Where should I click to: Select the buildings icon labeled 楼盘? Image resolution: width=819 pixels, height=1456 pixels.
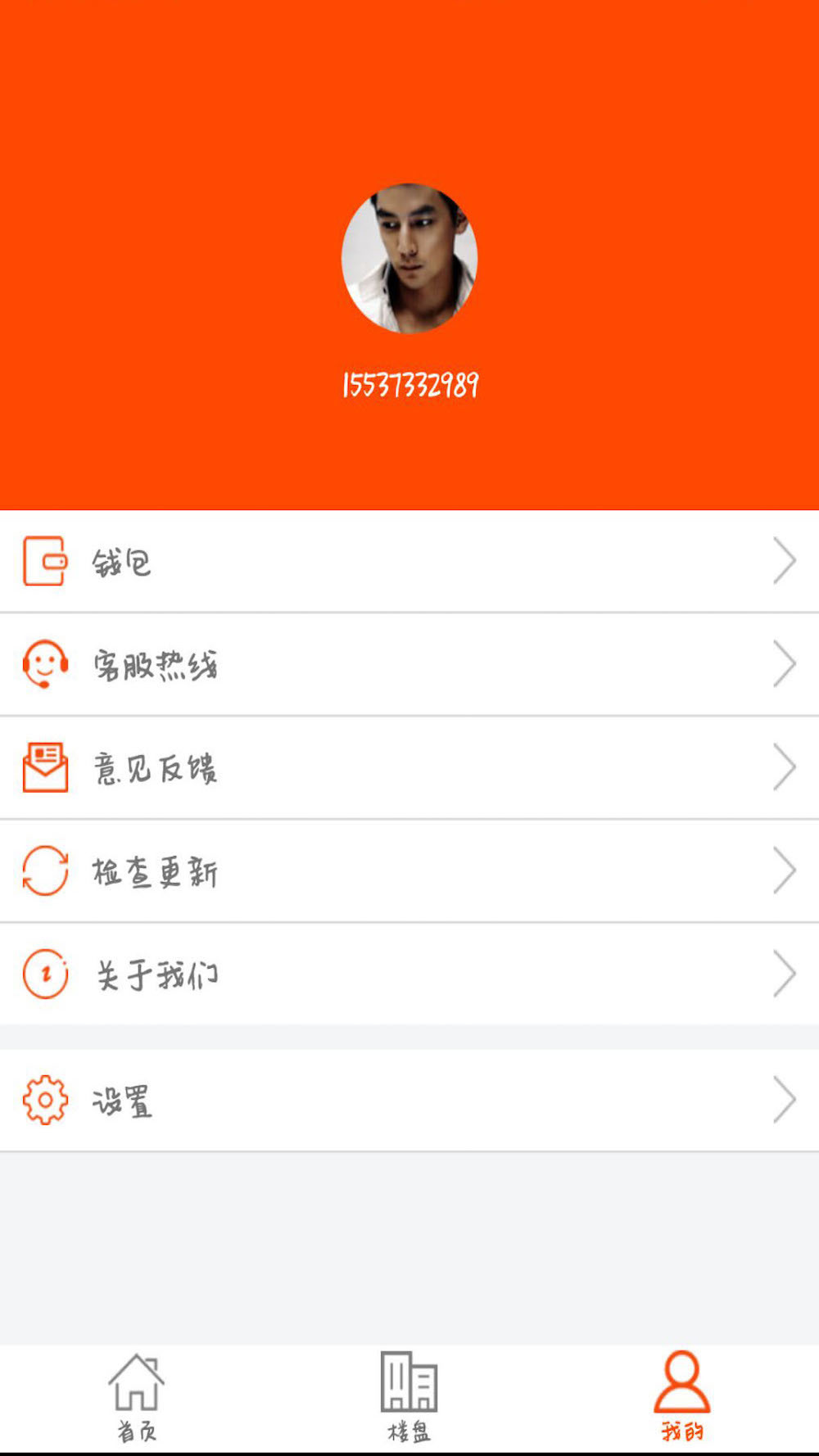409,1386
